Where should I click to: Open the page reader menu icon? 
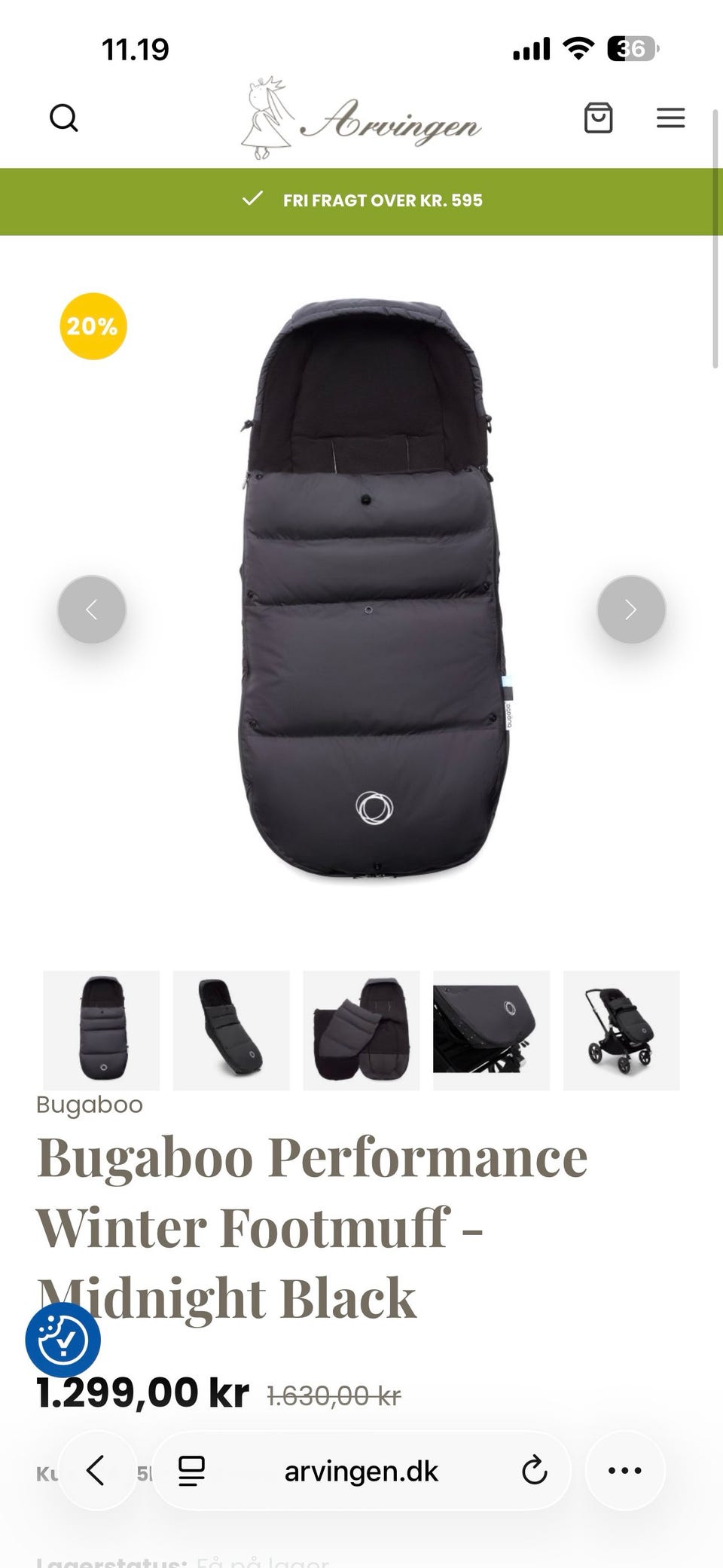191,1470
